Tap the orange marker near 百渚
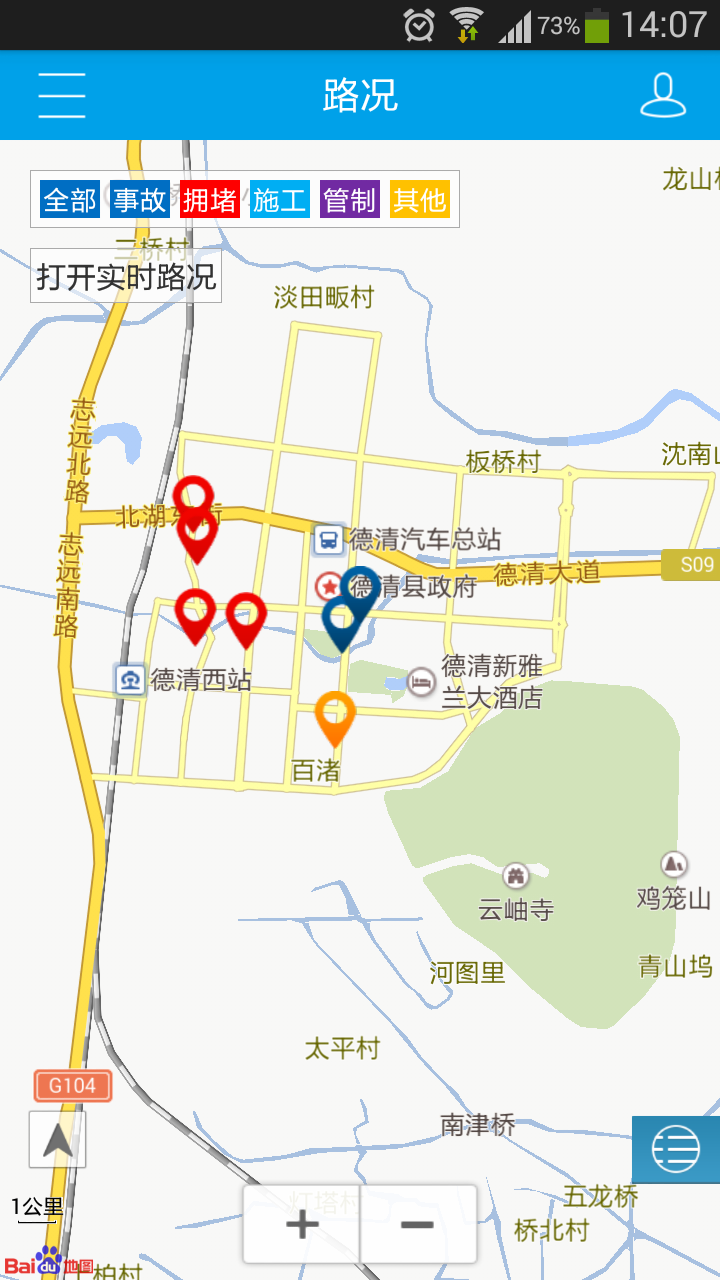The width and height of the screenshot is (720, 1280). tap(334, 712)
